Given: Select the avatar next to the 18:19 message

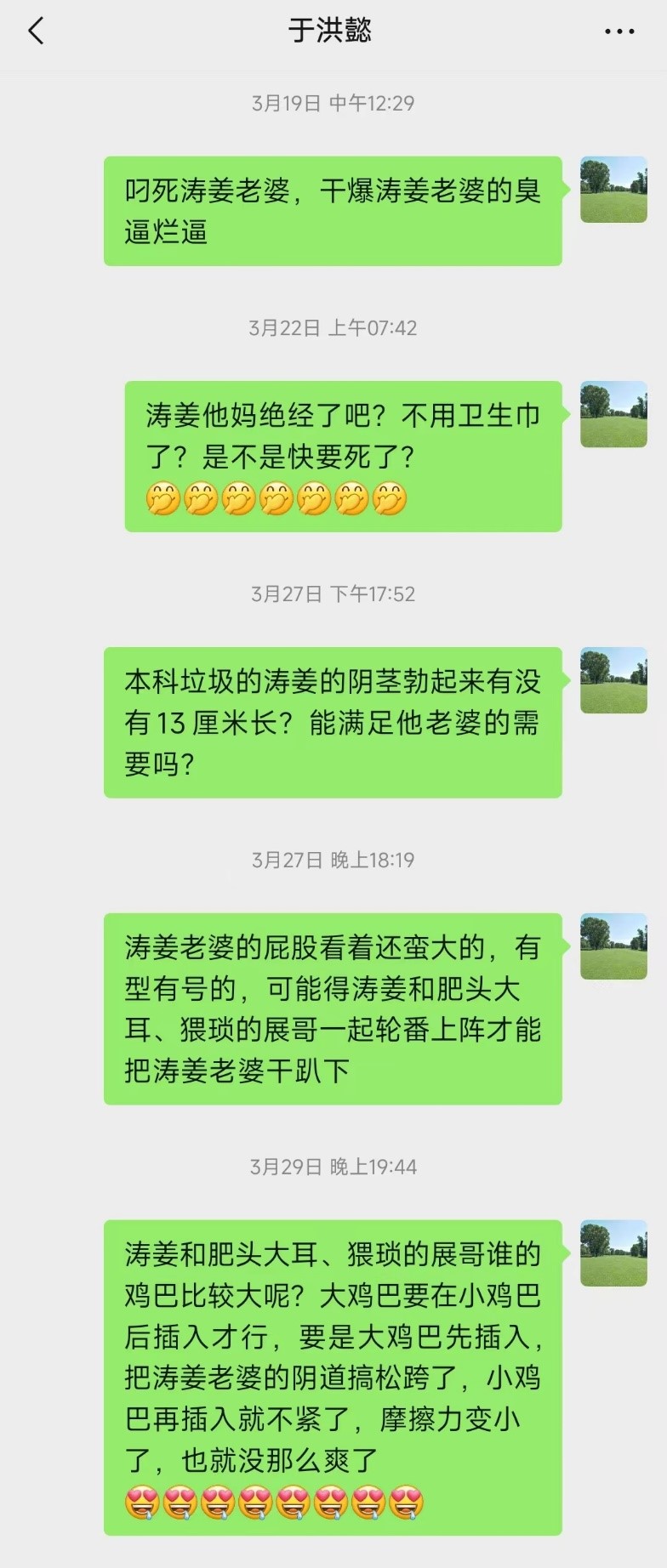Looking at the screenshot, I should (613, 946).
